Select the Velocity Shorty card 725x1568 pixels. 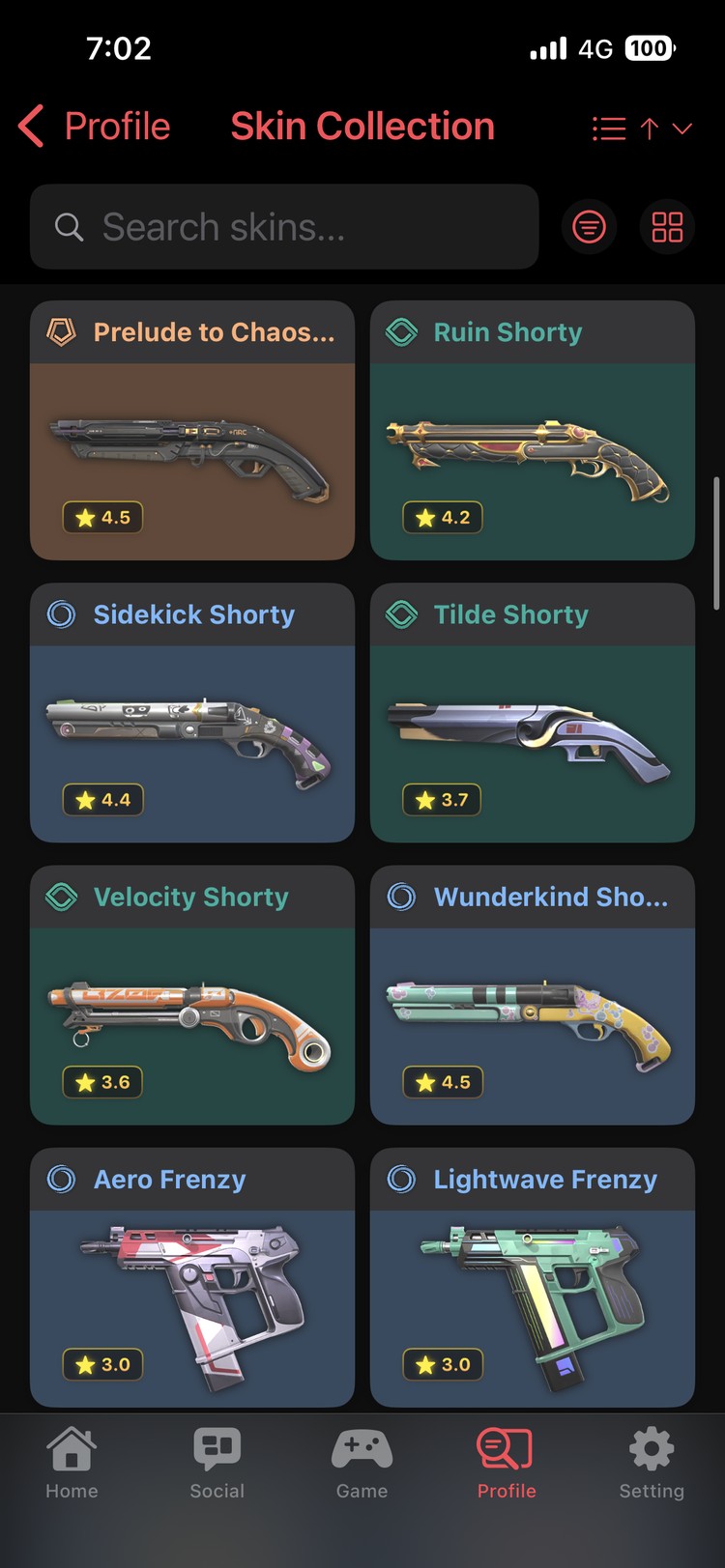(x=192, y=995)
